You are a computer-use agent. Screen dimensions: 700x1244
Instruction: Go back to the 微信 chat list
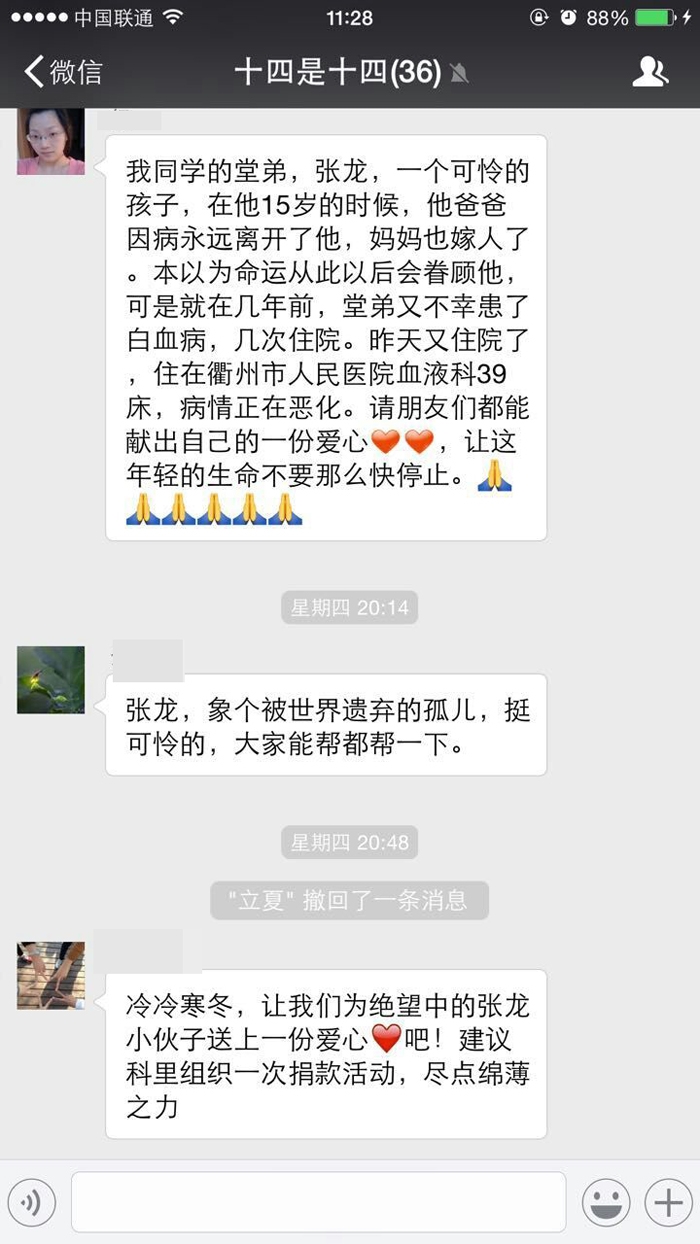(62, 72)
